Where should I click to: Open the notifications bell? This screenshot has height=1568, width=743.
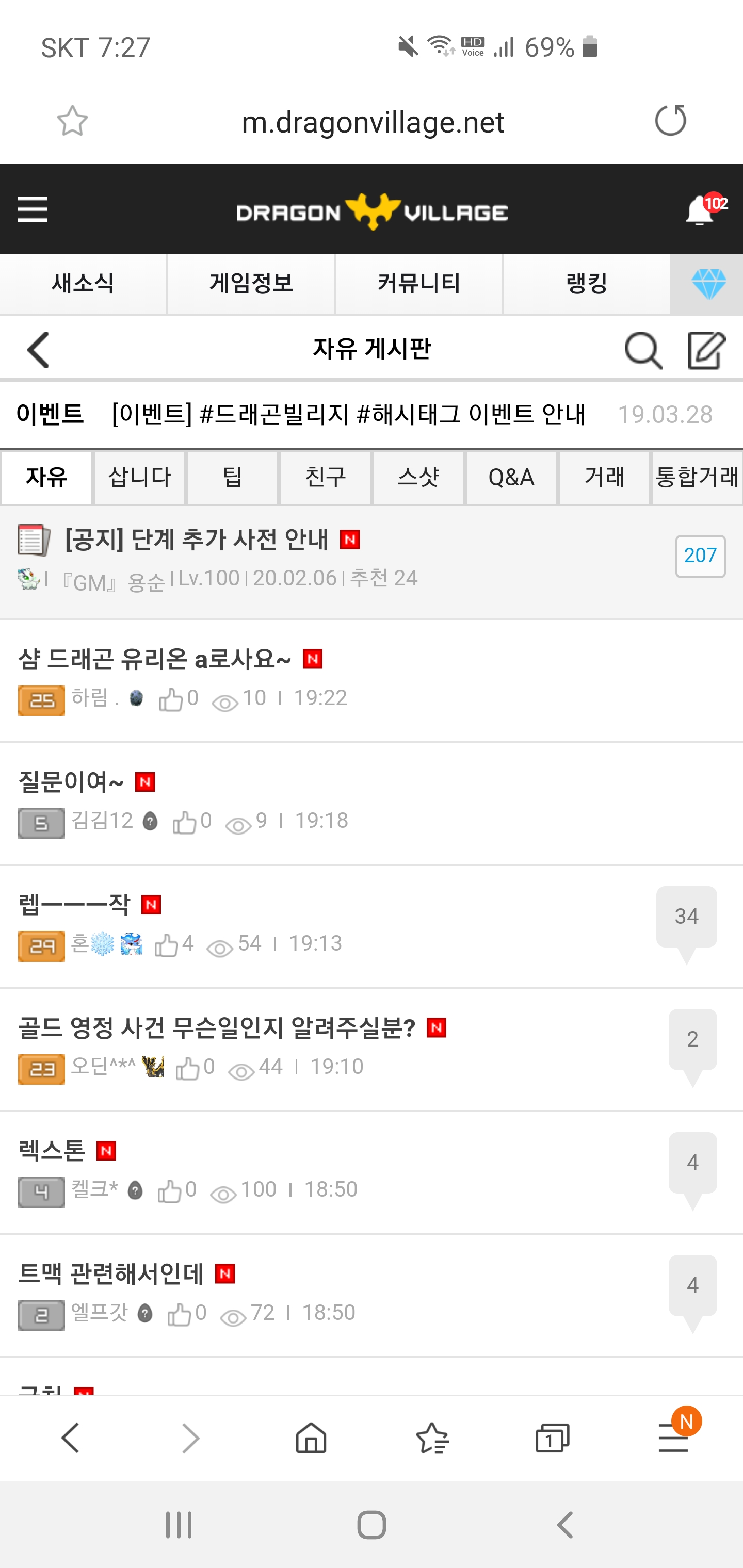pos(700,211)
